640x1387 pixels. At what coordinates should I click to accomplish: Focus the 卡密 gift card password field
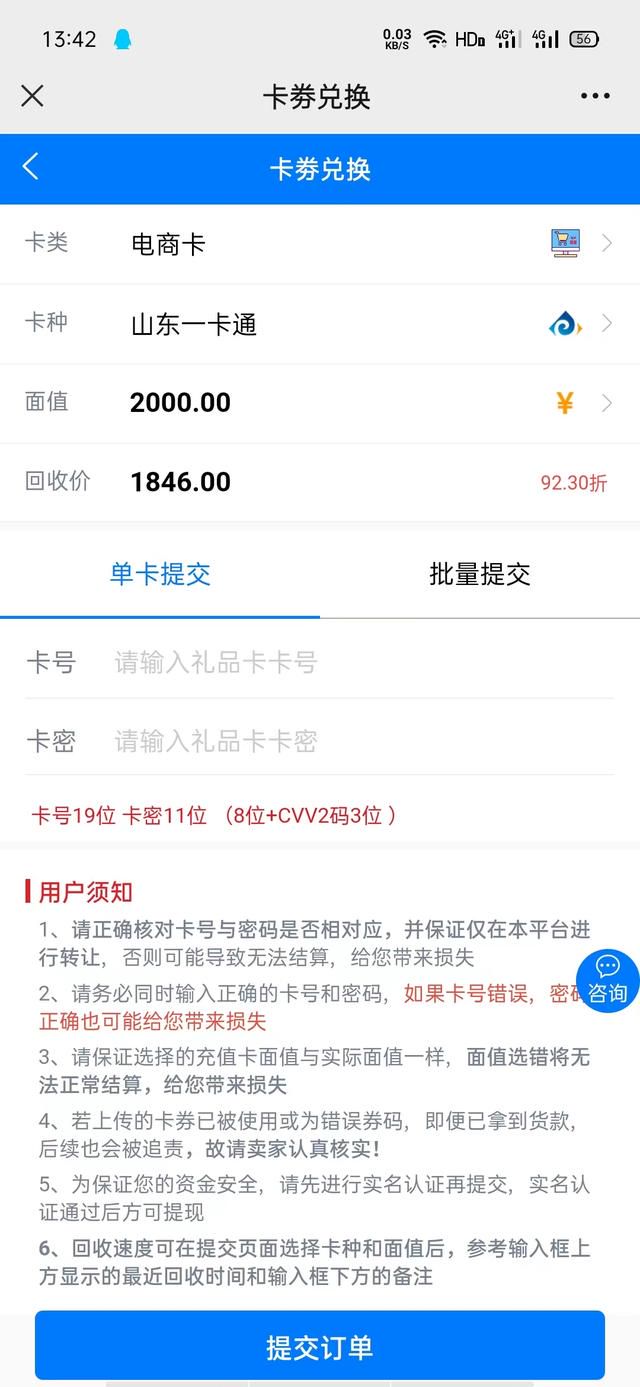350,741
